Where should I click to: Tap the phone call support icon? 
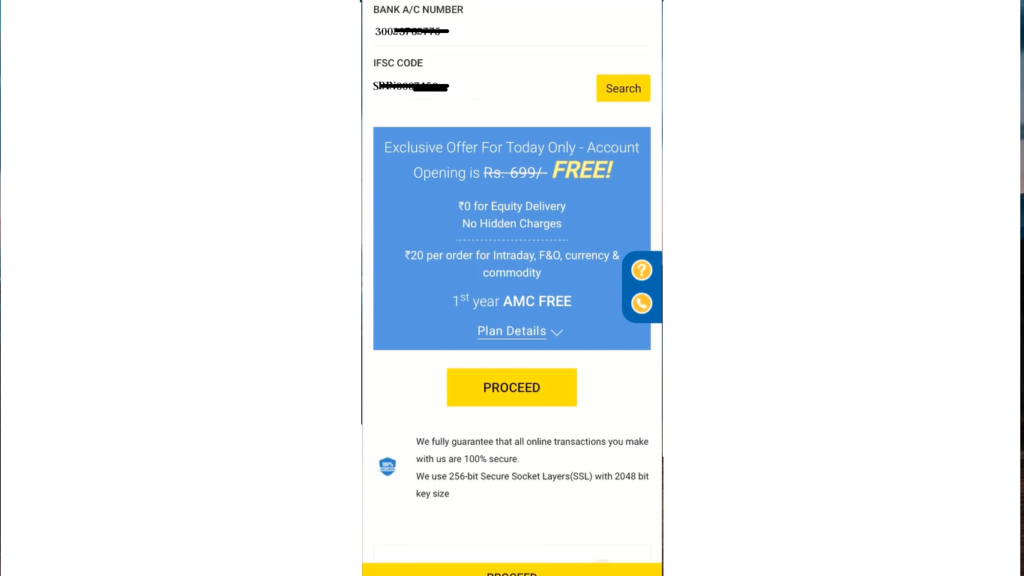642,303
